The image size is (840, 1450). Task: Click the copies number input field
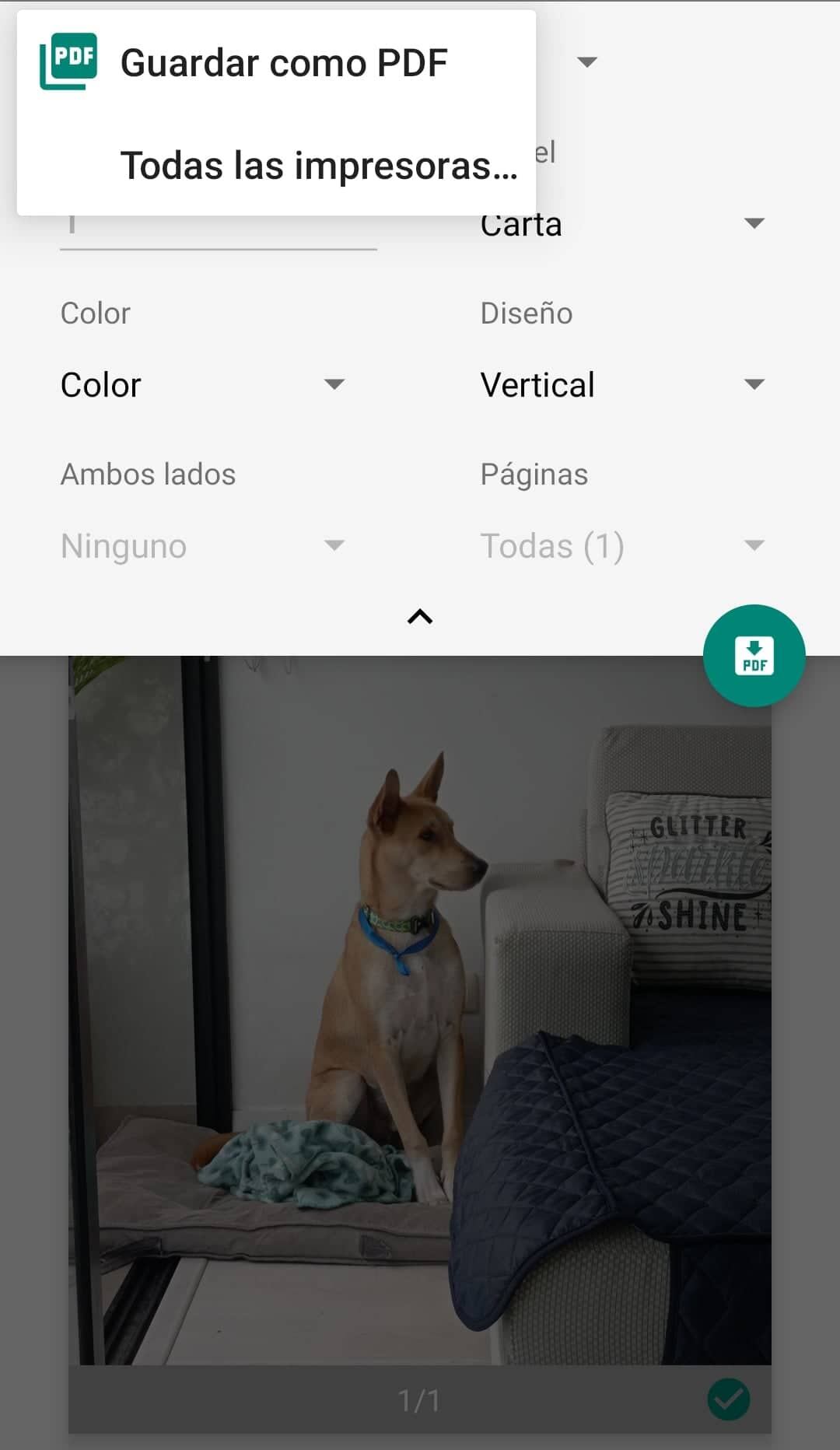(218, 226)
